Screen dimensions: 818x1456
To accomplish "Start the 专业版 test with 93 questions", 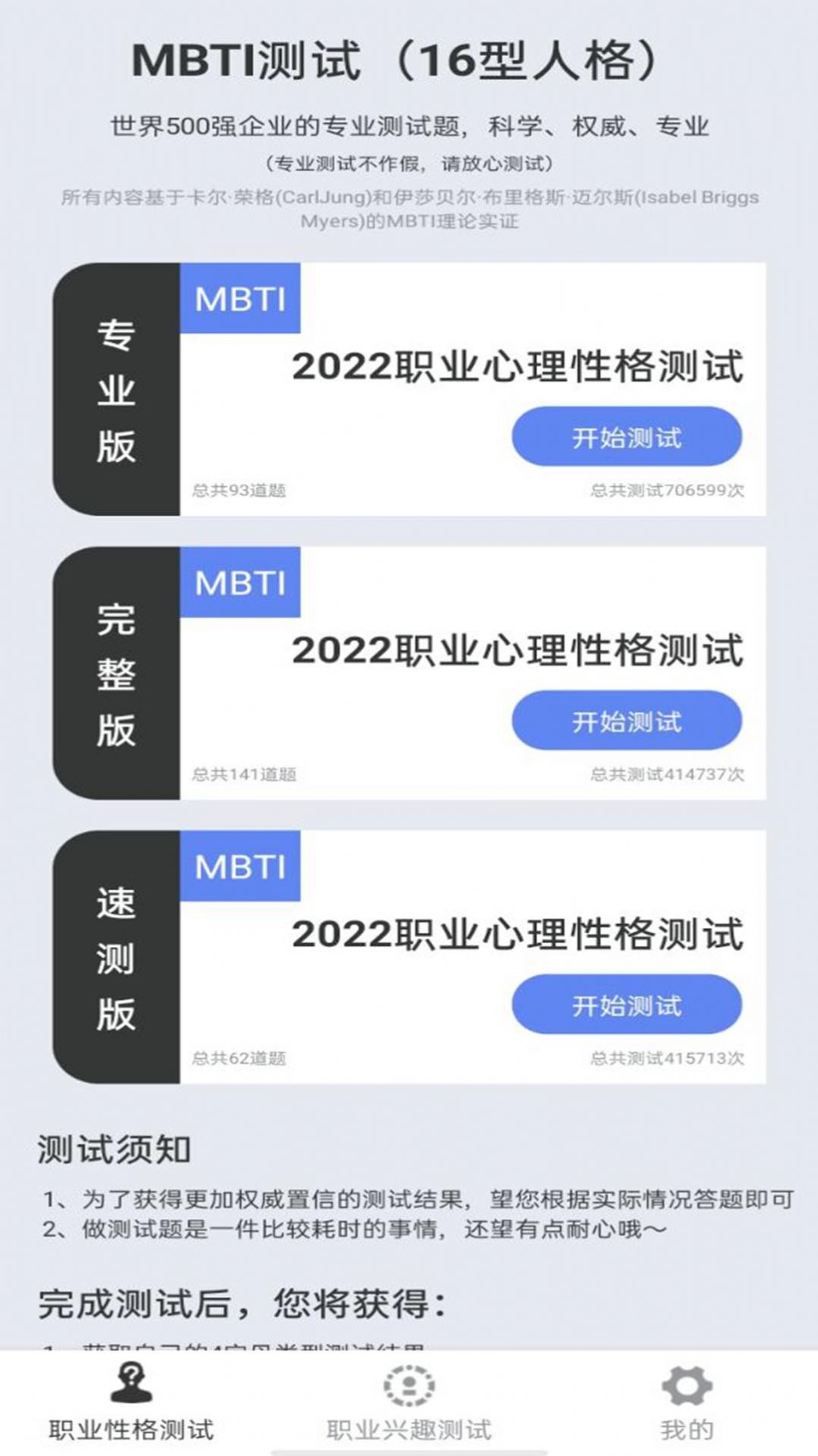I will (x=628, y=437).
